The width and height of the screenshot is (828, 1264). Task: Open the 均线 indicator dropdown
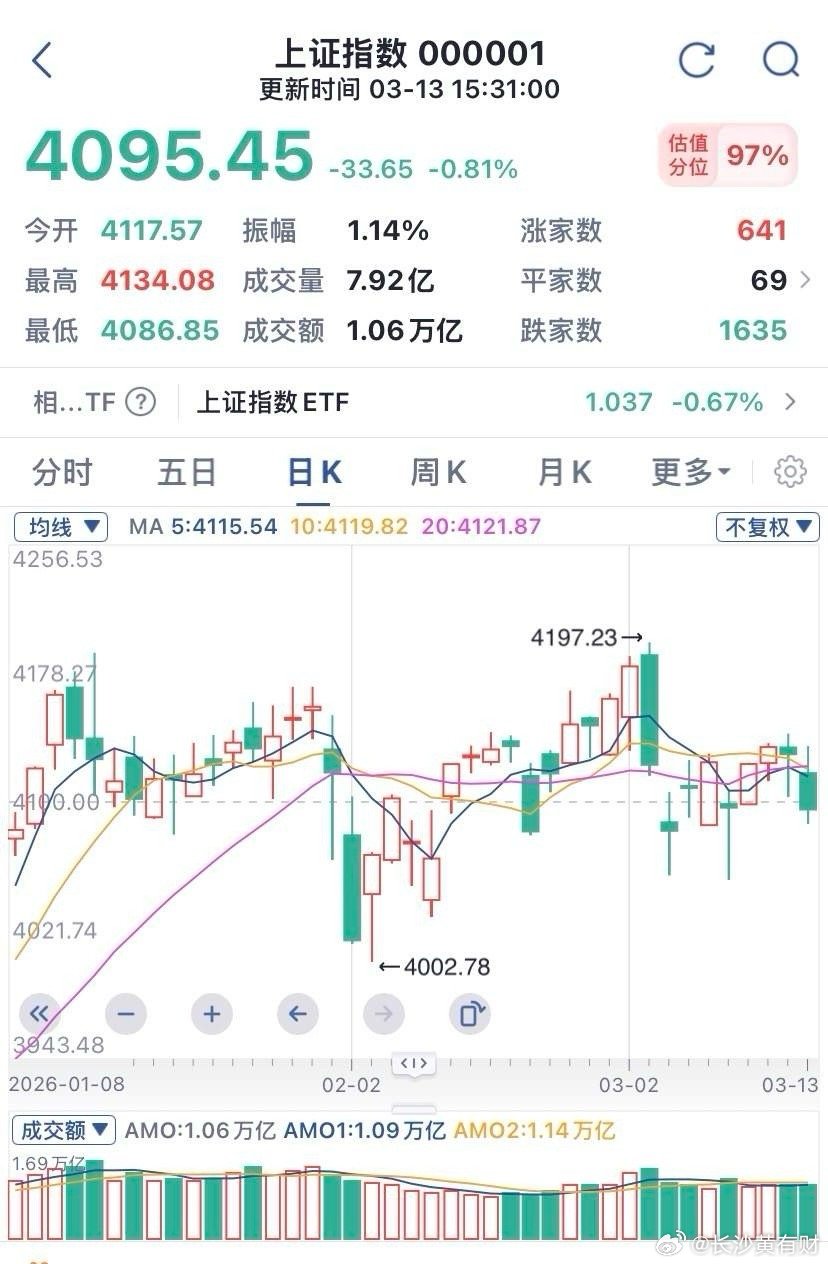point(60,527)
